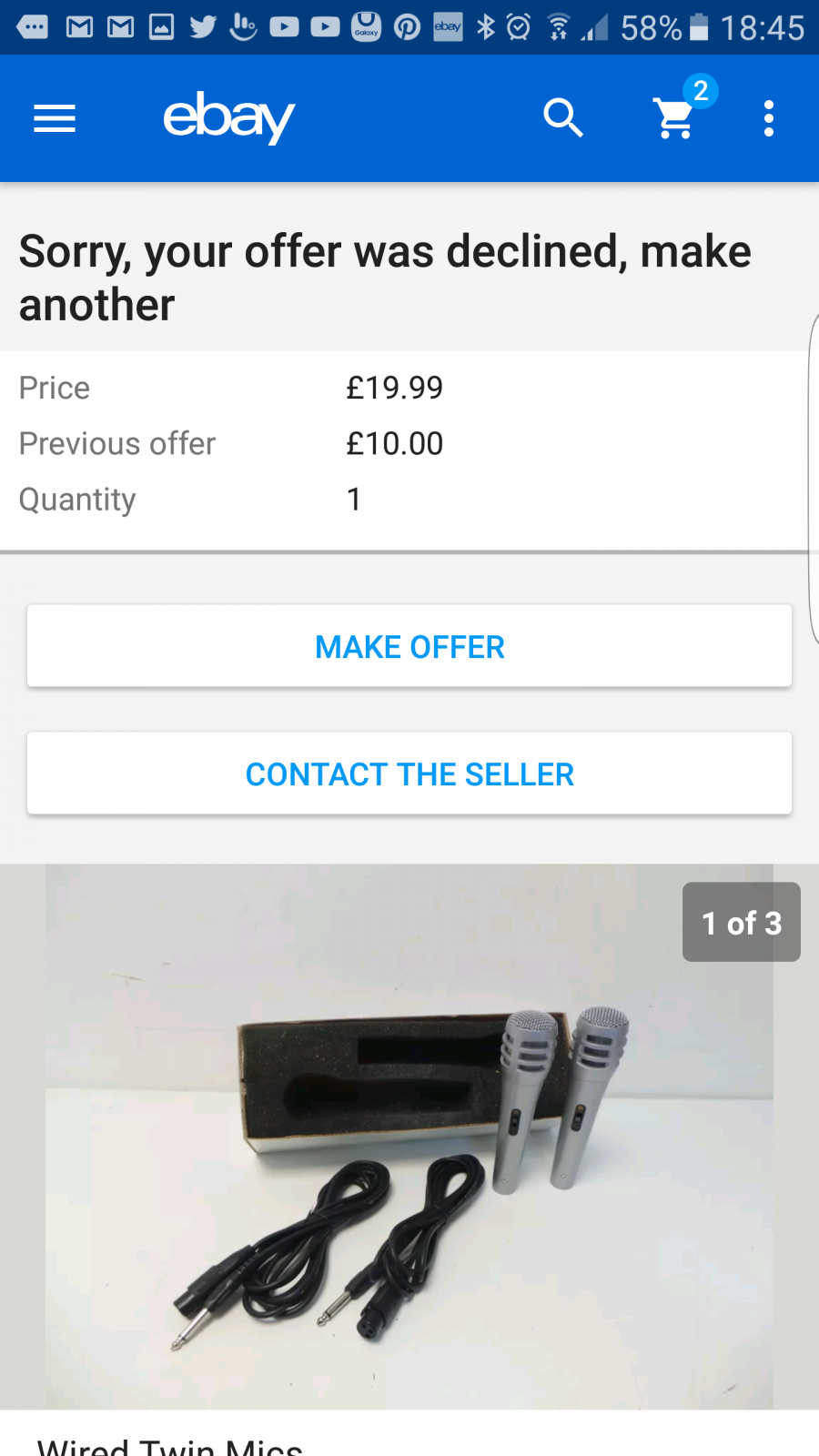Open the hamburger navigation menu
The height and width of the screenshot is (1456, 819).
click(x=55, y=118)
